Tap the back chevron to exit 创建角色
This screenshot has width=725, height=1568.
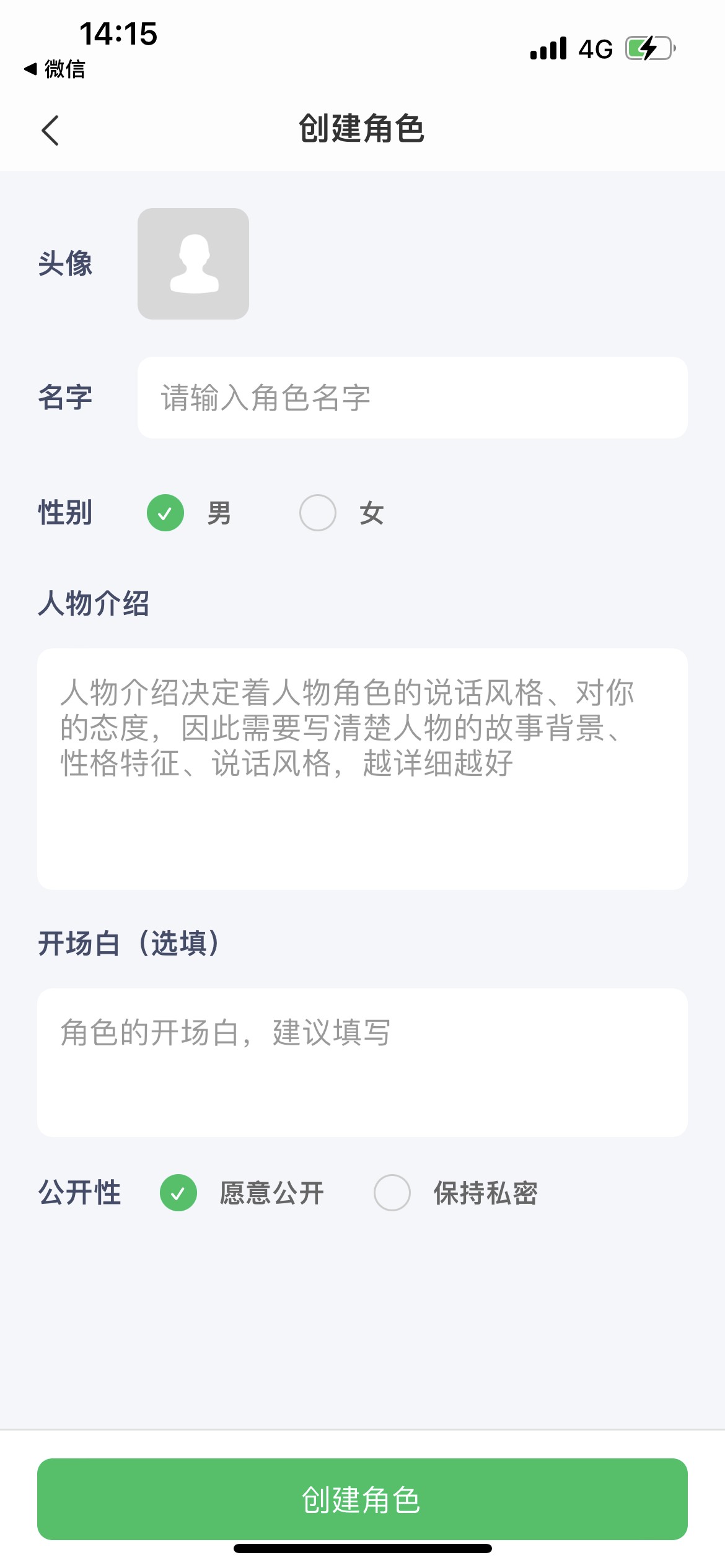(x=51, y=130)
